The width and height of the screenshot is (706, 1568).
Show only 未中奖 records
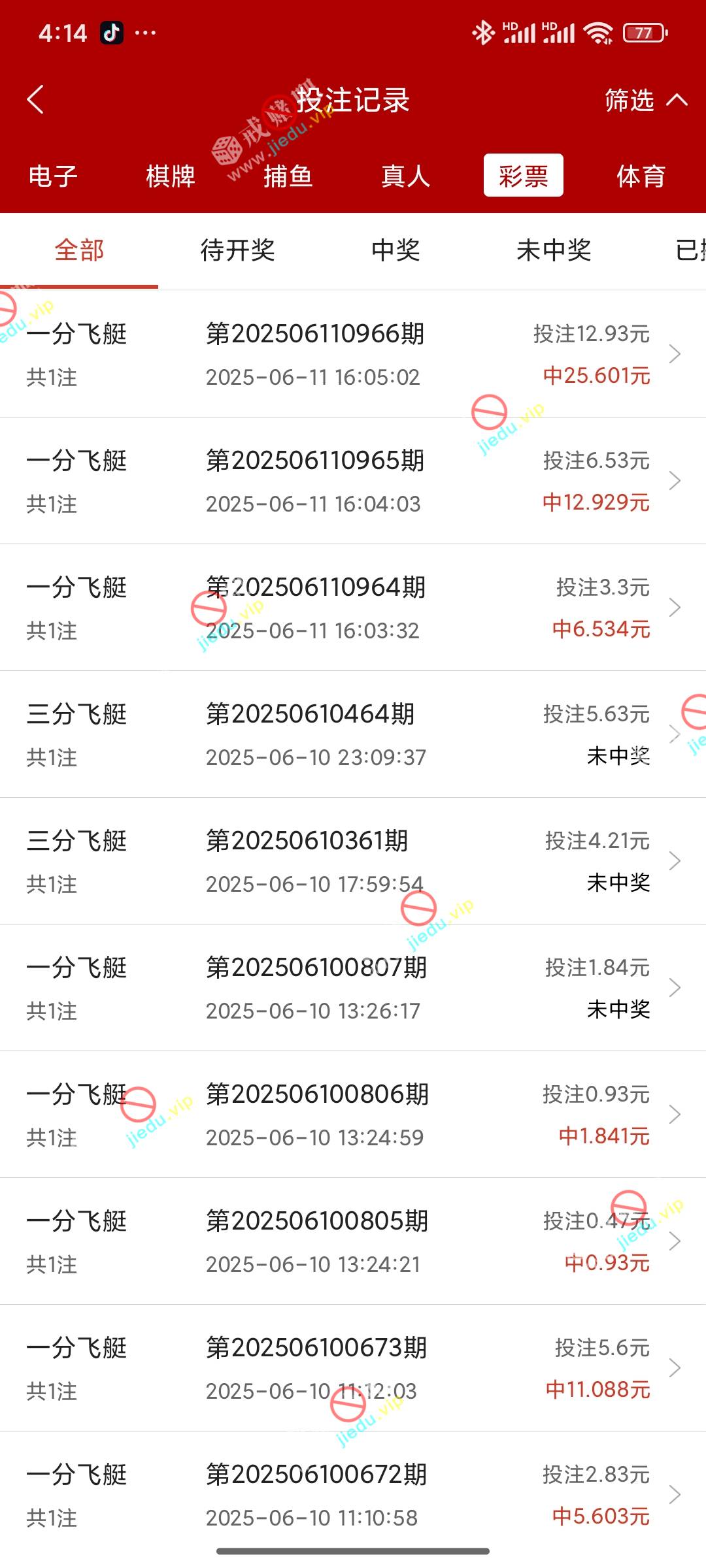(x=554, y=250)
